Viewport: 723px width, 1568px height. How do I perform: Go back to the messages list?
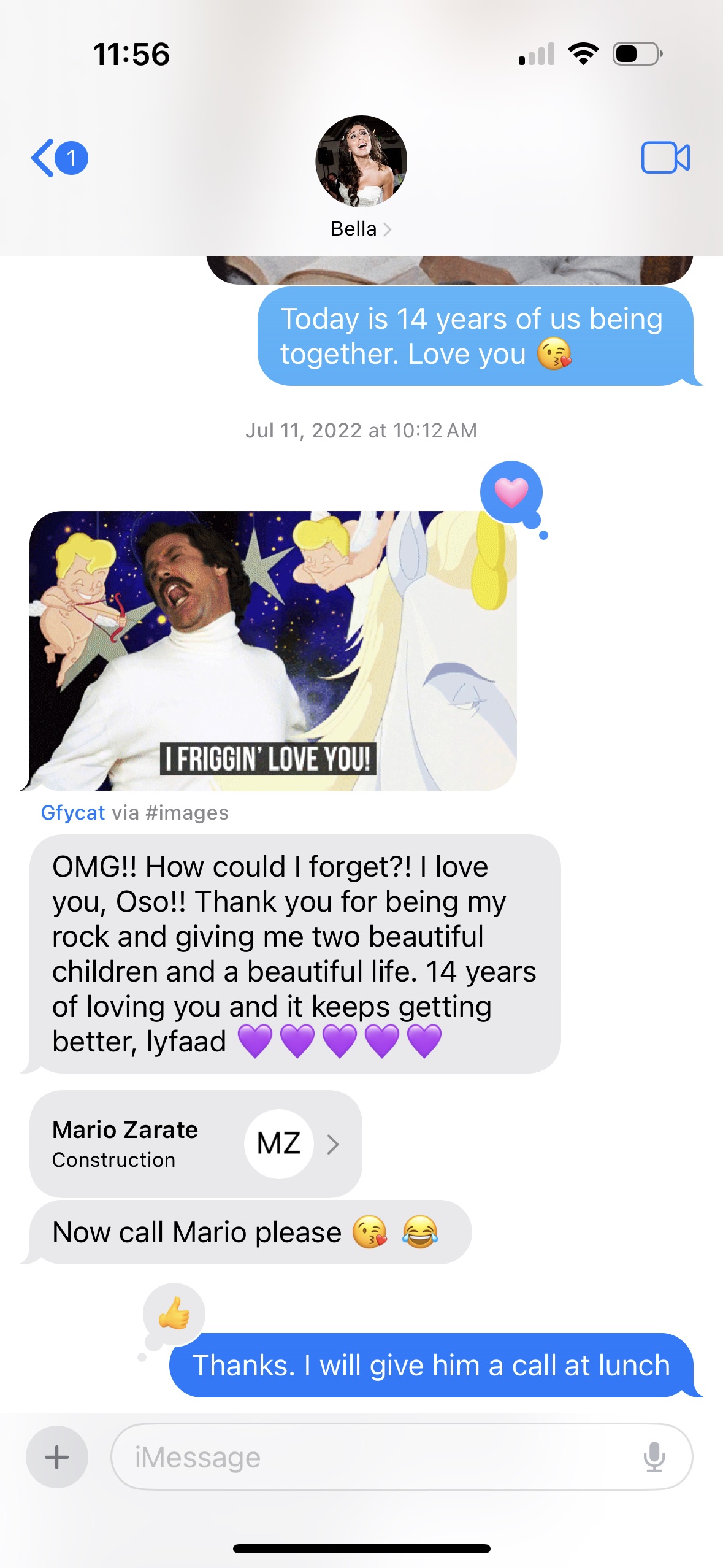[x=58, y=158]
